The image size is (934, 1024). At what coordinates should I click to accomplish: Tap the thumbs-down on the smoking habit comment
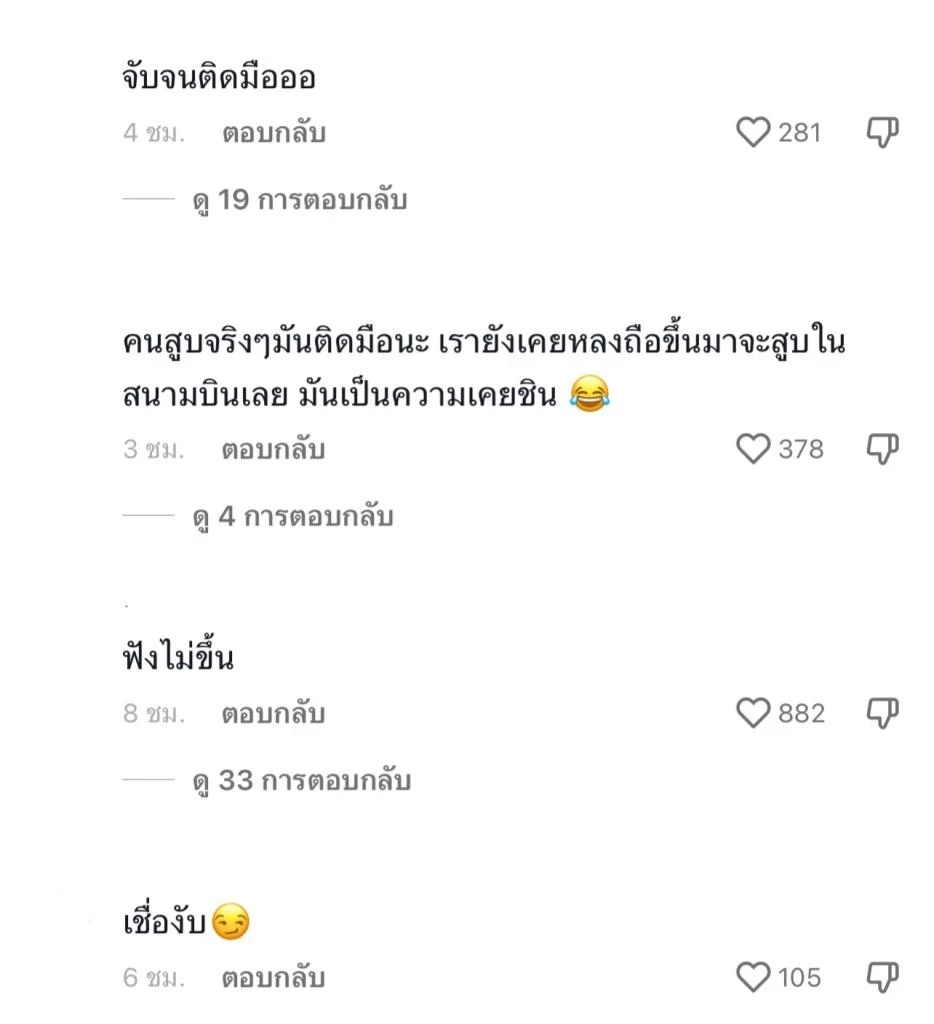point(881,449)
